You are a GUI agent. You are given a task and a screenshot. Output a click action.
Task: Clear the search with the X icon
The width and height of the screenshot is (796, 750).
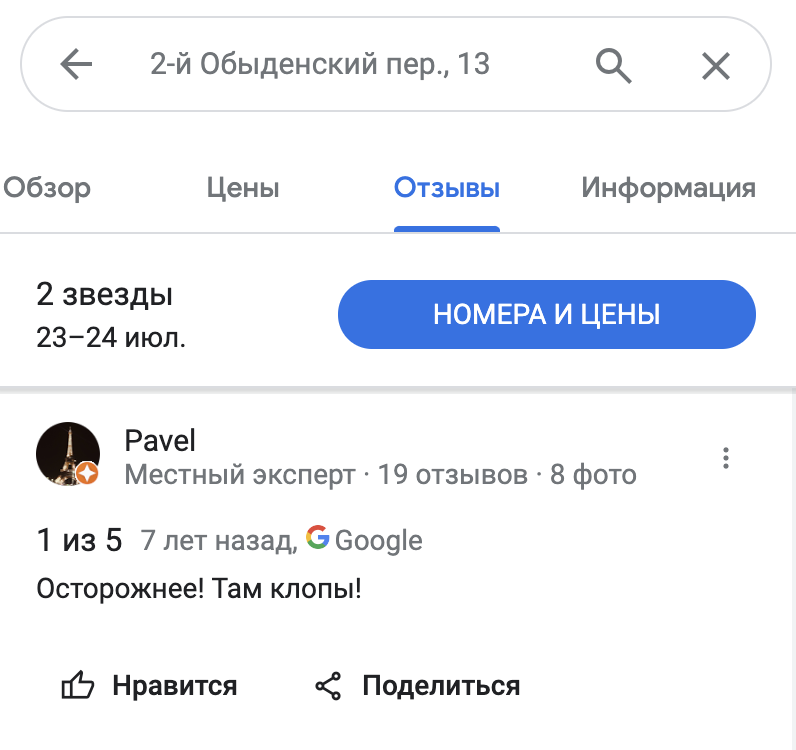pyautogui.click(x=716, y=66)
